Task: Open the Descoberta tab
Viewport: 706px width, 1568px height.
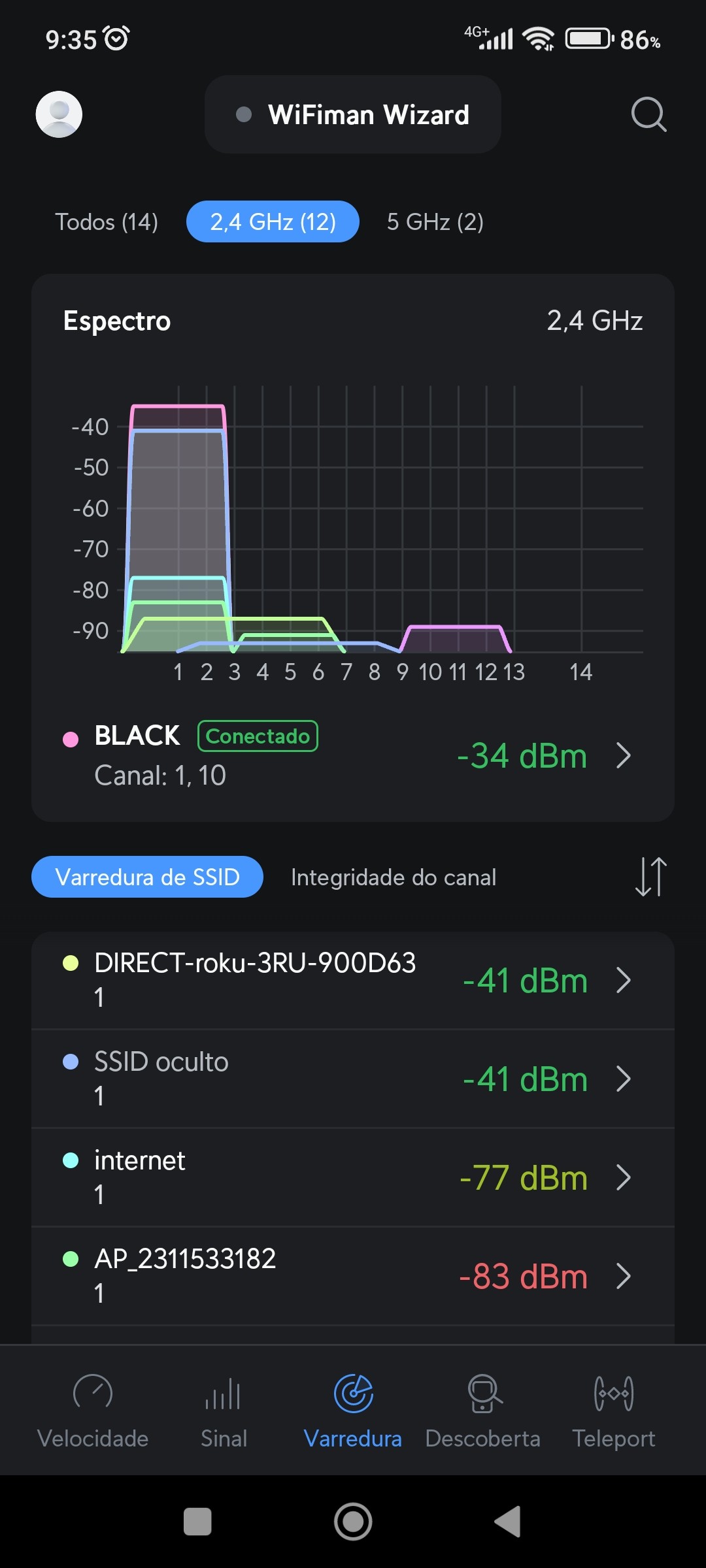Action: (482, 1411)
